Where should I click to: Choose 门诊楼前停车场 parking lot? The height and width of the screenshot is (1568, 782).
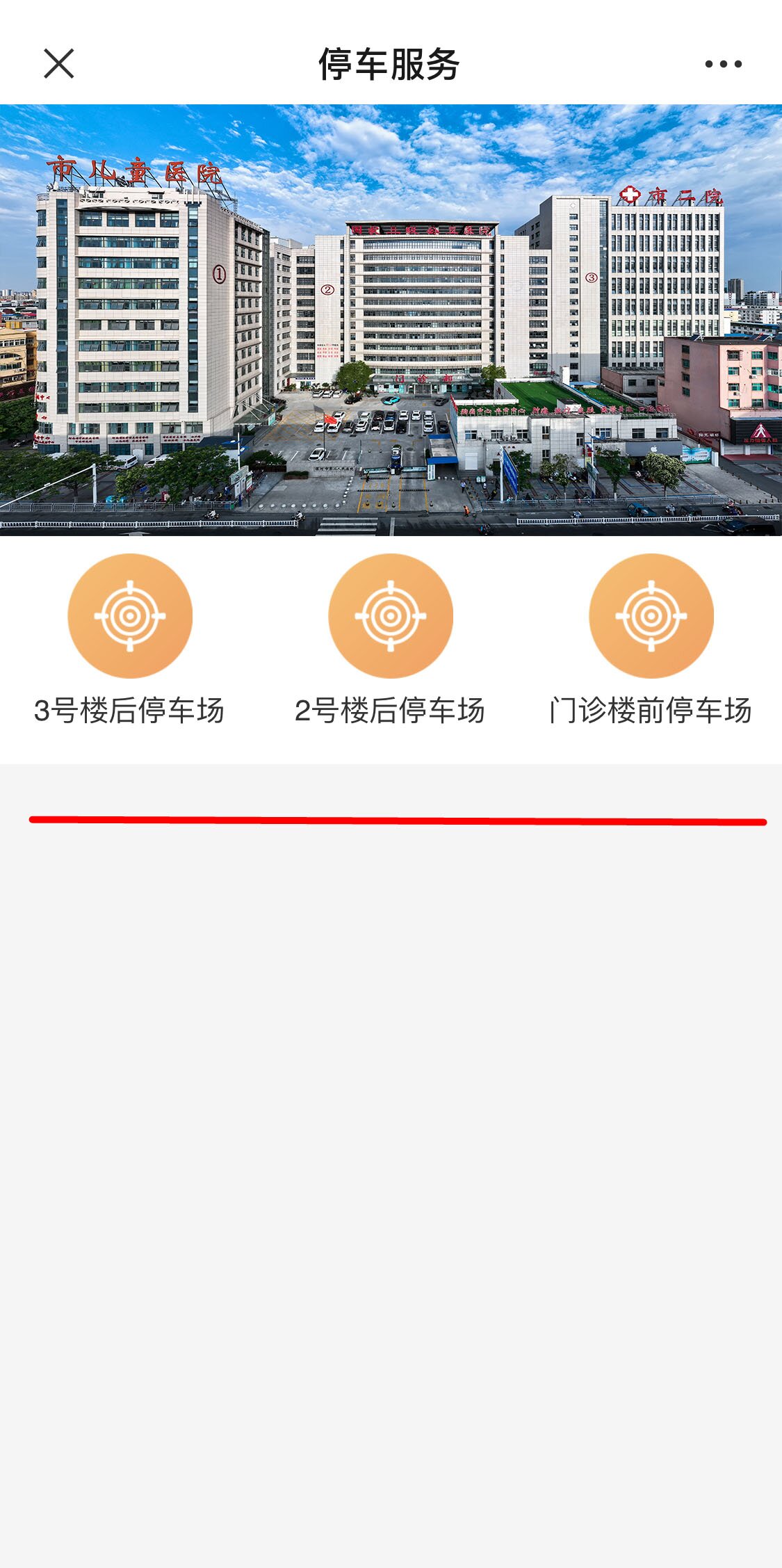tap(651, 616)
